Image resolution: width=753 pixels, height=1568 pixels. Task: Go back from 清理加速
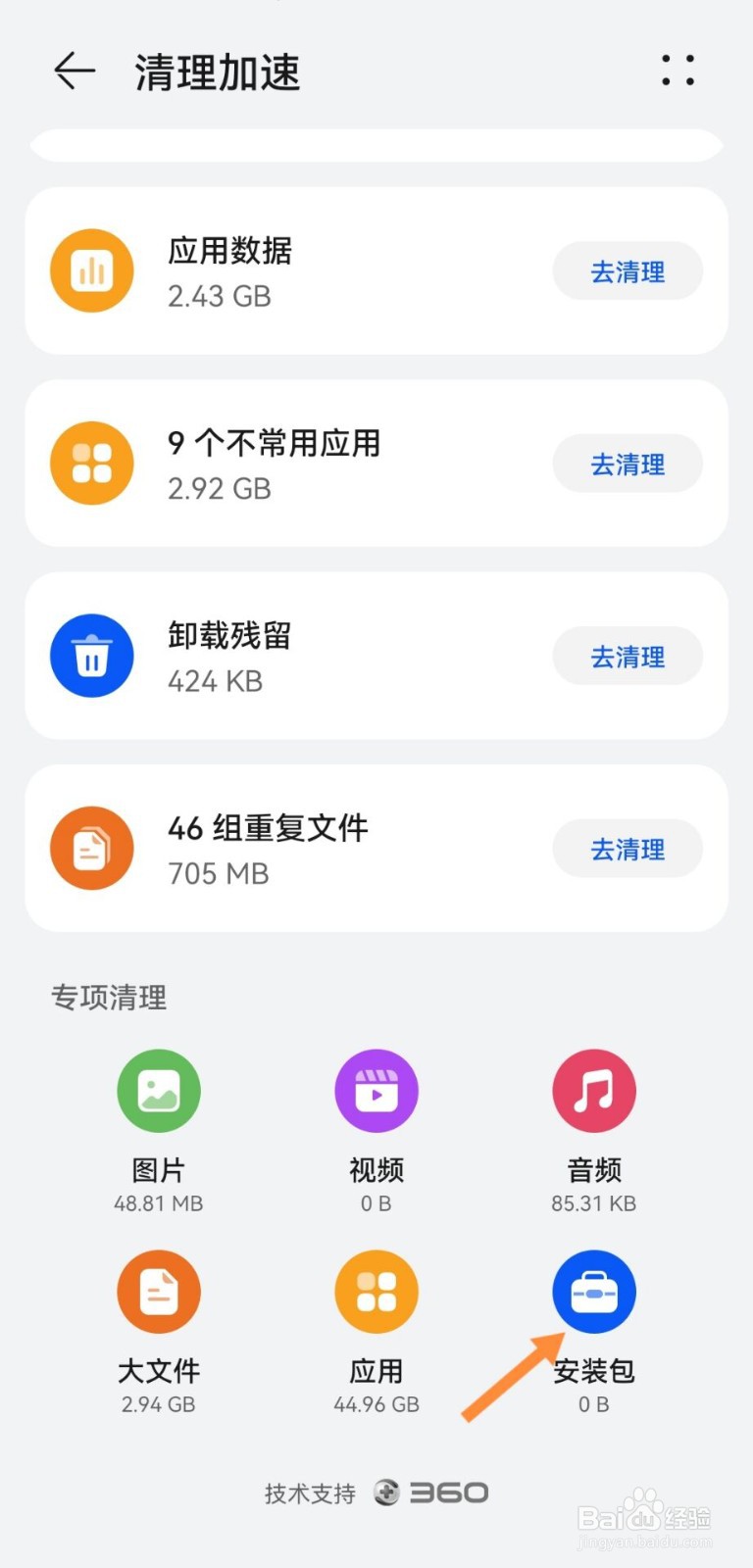[74, 72]
